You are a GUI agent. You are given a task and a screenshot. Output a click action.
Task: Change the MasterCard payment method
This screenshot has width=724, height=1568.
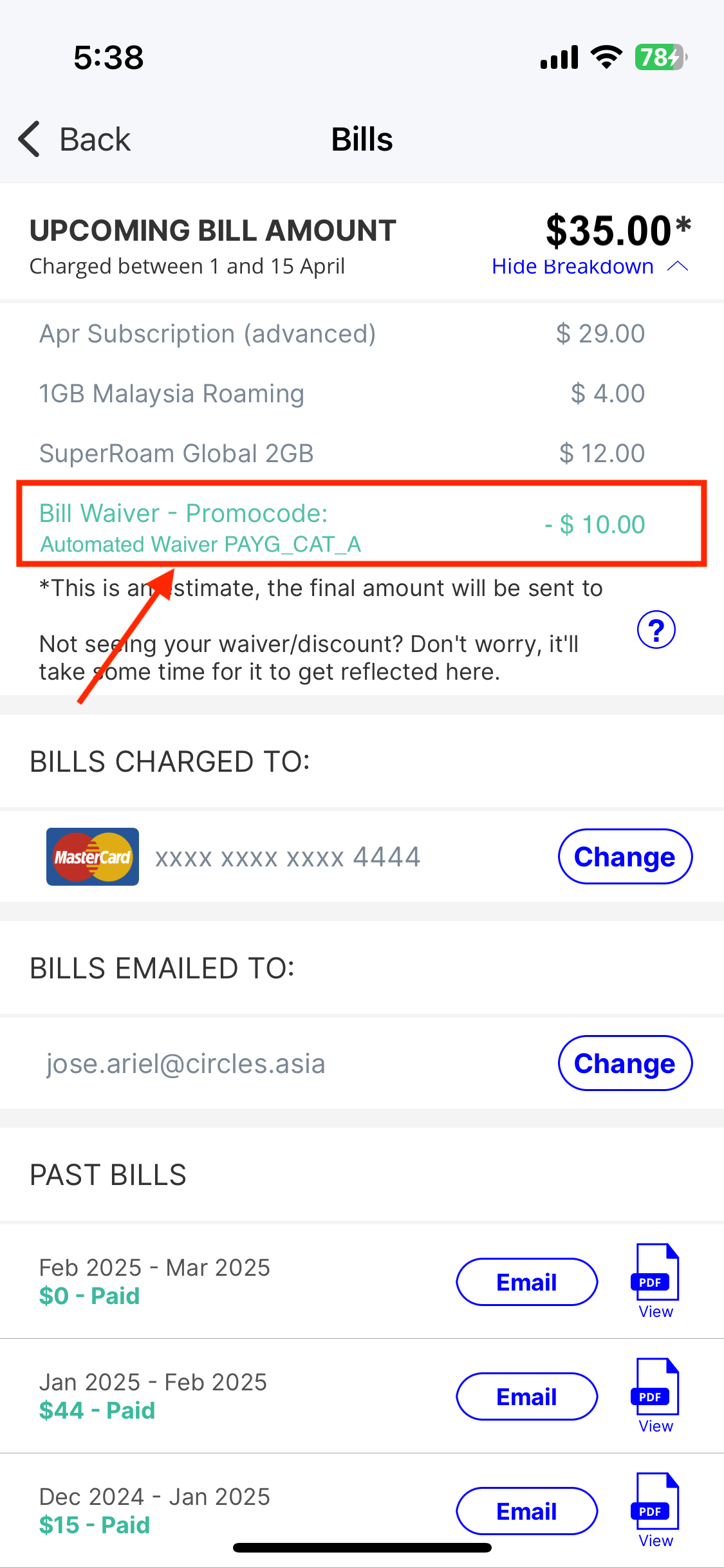tap(624, 857)
